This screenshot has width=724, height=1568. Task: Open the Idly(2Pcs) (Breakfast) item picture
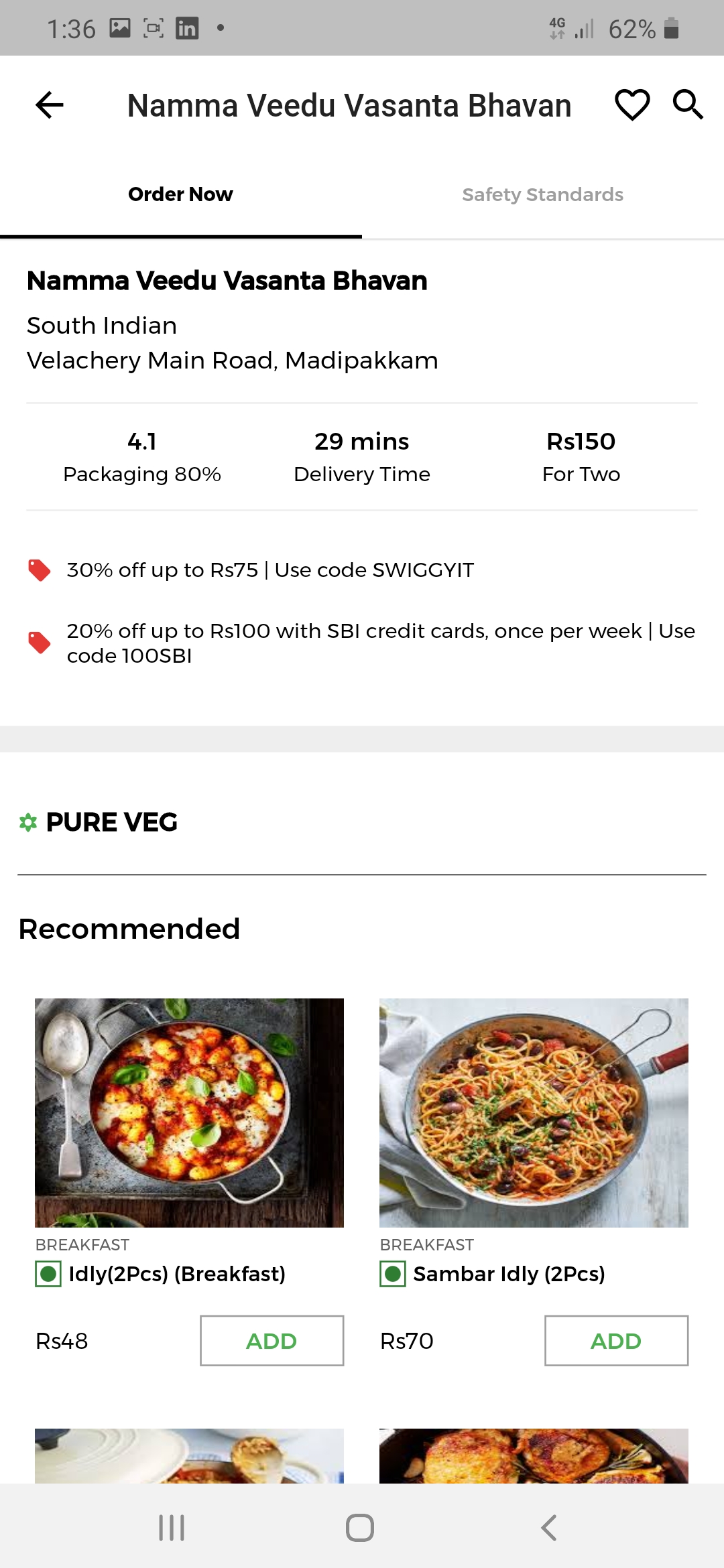pyautogui.click(x=189, y=1112)
